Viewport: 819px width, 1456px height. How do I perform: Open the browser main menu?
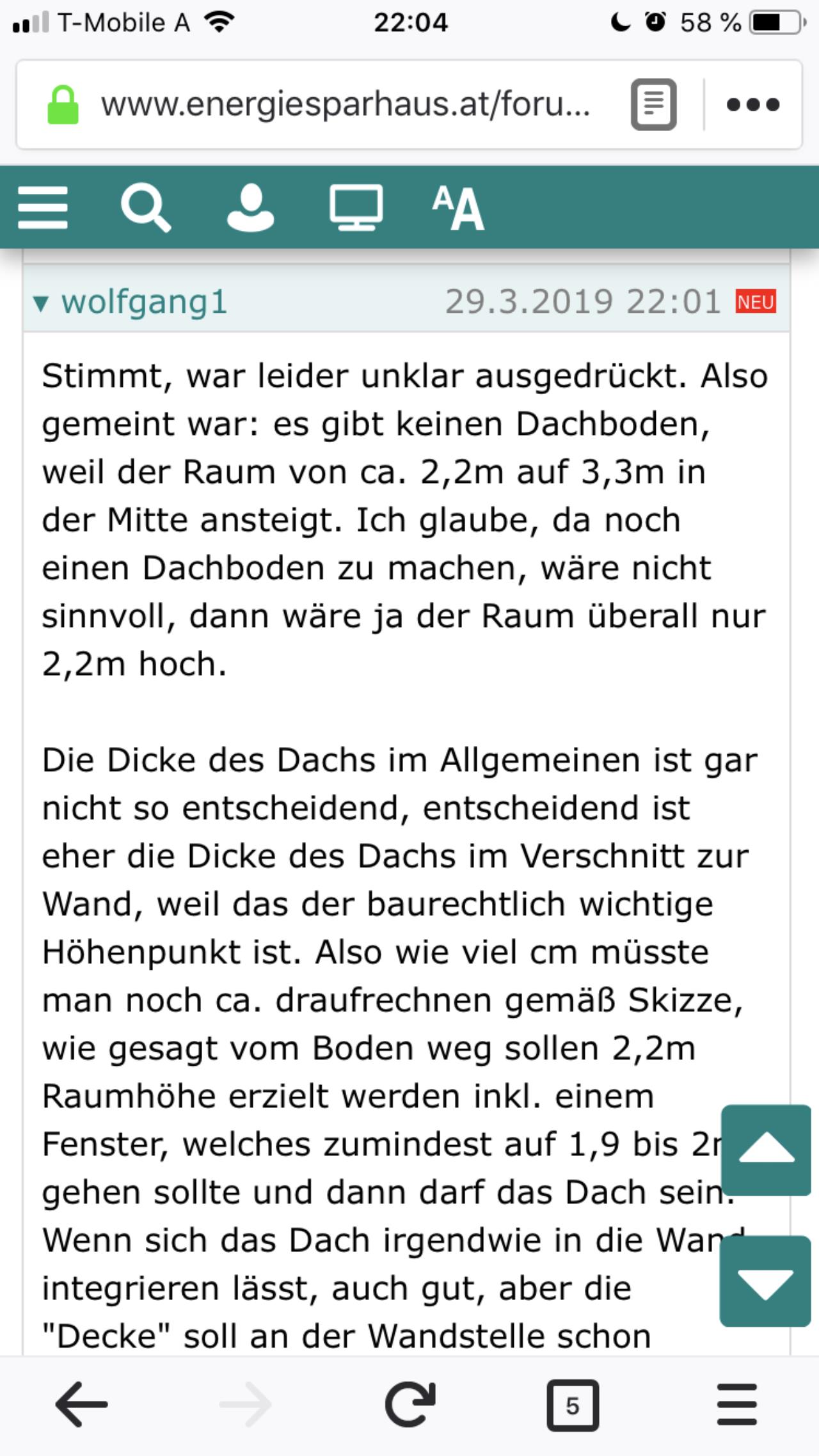(x=737, y=1405)
